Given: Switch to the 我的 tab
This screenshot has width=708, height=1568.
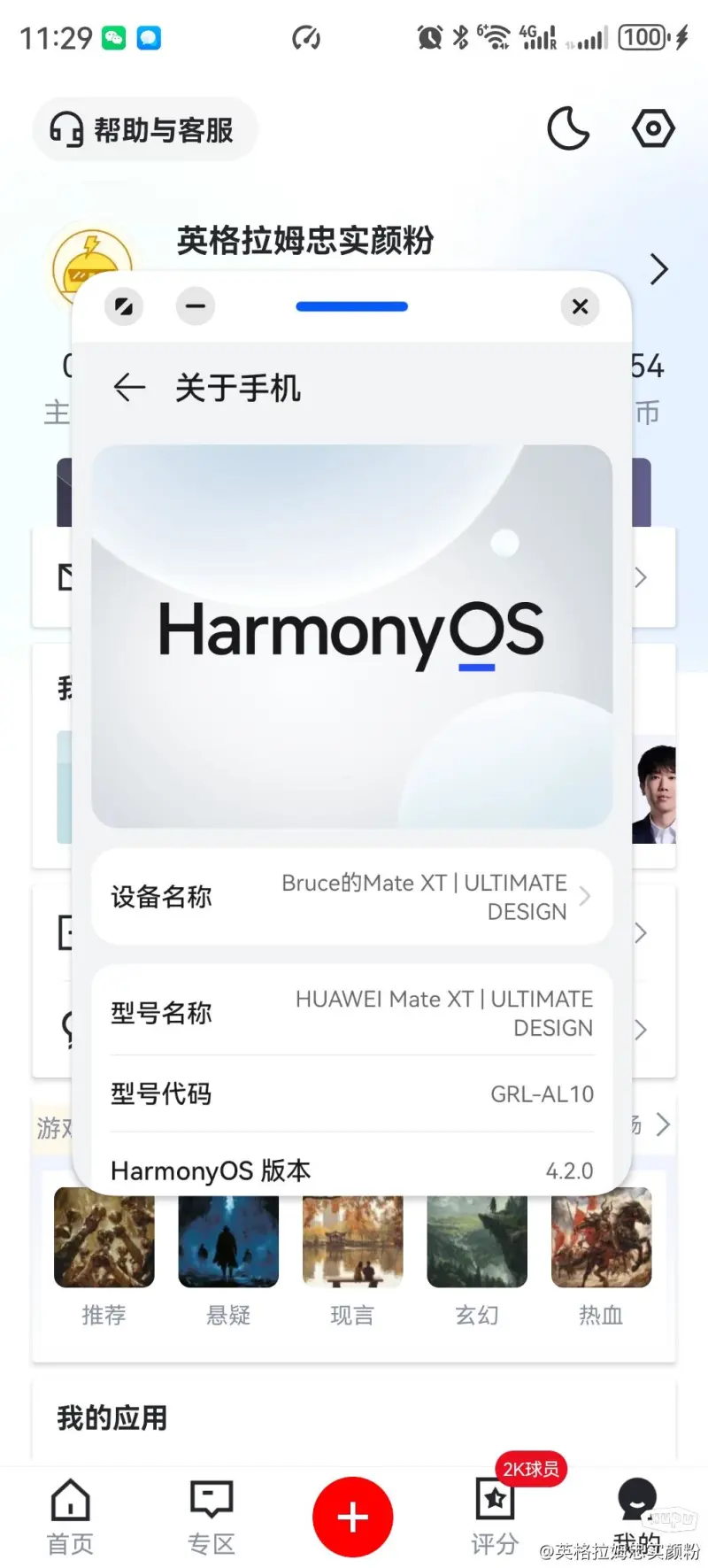Looking at the screenshot, I should (x=636, y=1514).
